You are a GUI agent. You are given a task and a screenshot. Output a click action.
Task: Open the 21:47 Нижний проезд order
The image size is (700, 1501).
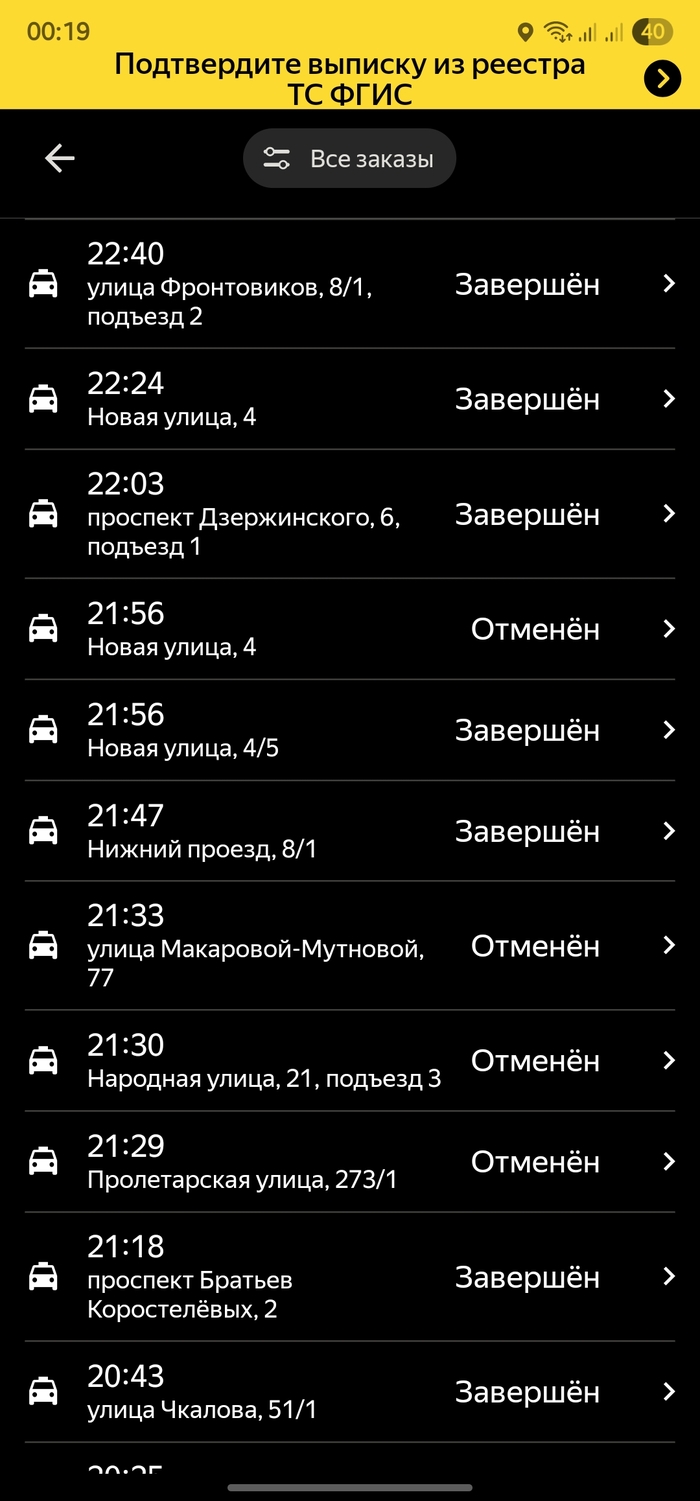350,831
